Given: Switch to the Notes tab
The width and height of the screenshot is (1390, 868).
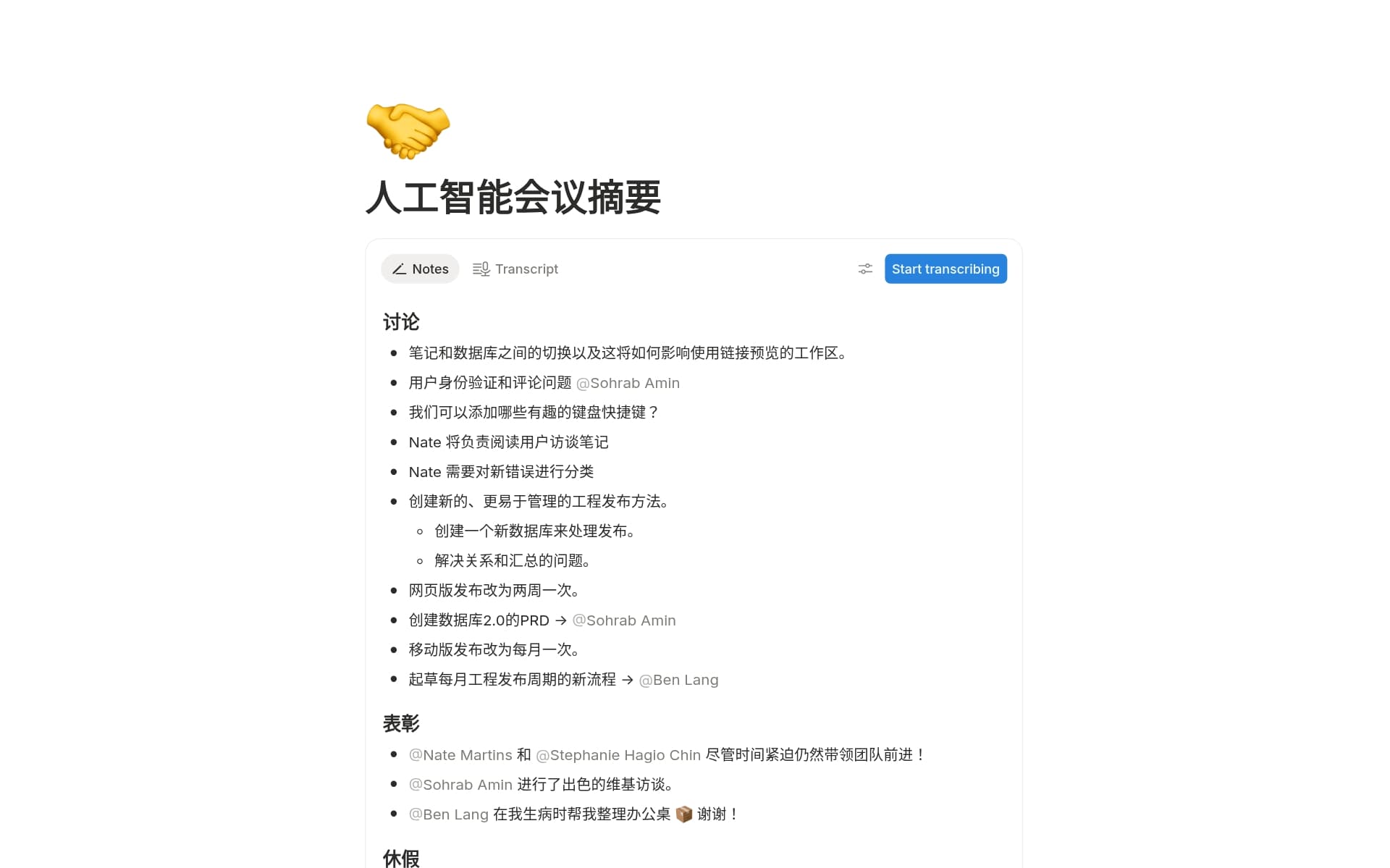Looking at the screenshot, I should (420, 269).
